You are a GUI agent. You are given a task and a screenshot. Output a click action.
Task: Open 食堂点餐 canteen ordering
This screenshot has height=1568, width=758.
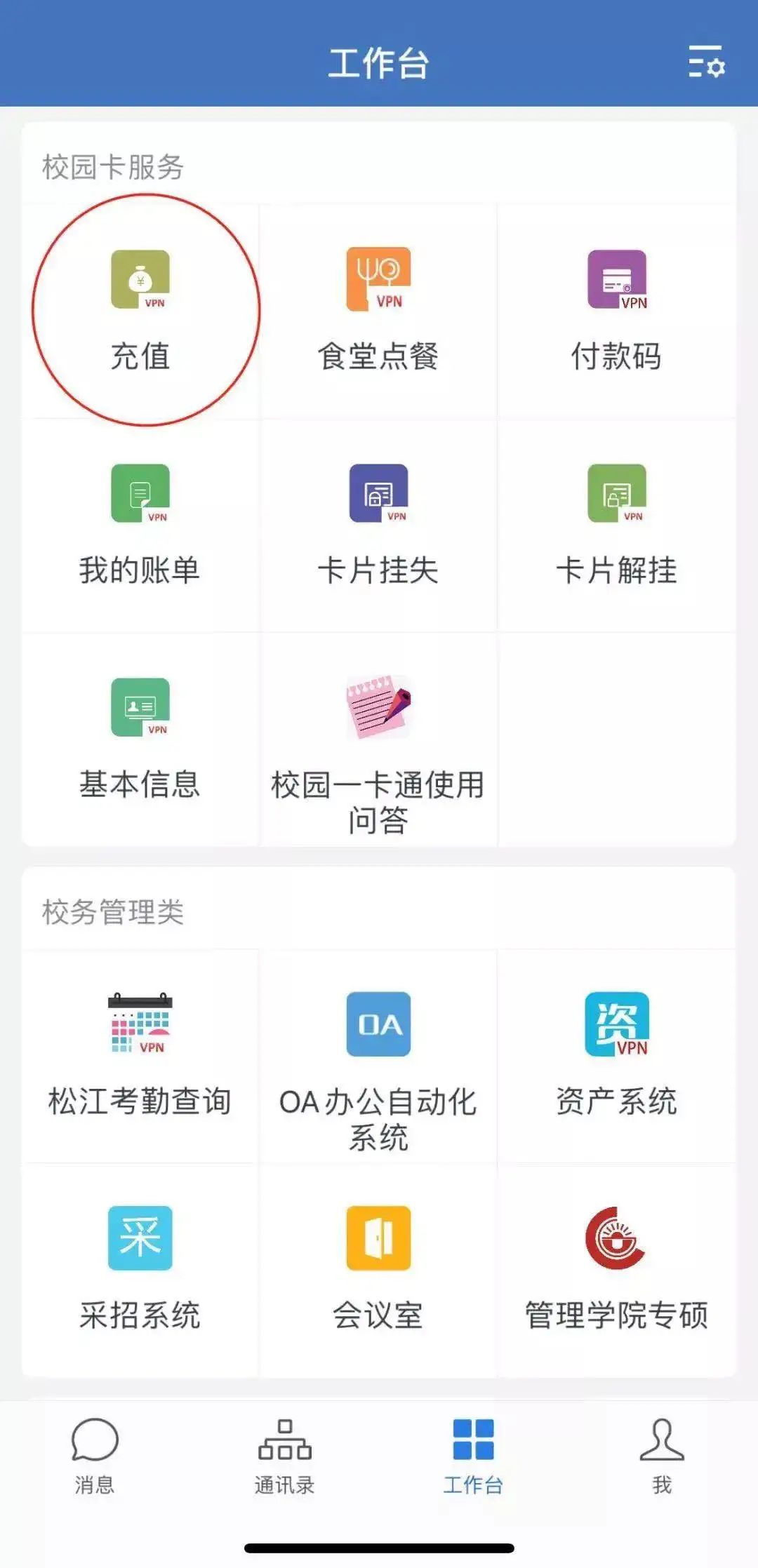[378, 310]
